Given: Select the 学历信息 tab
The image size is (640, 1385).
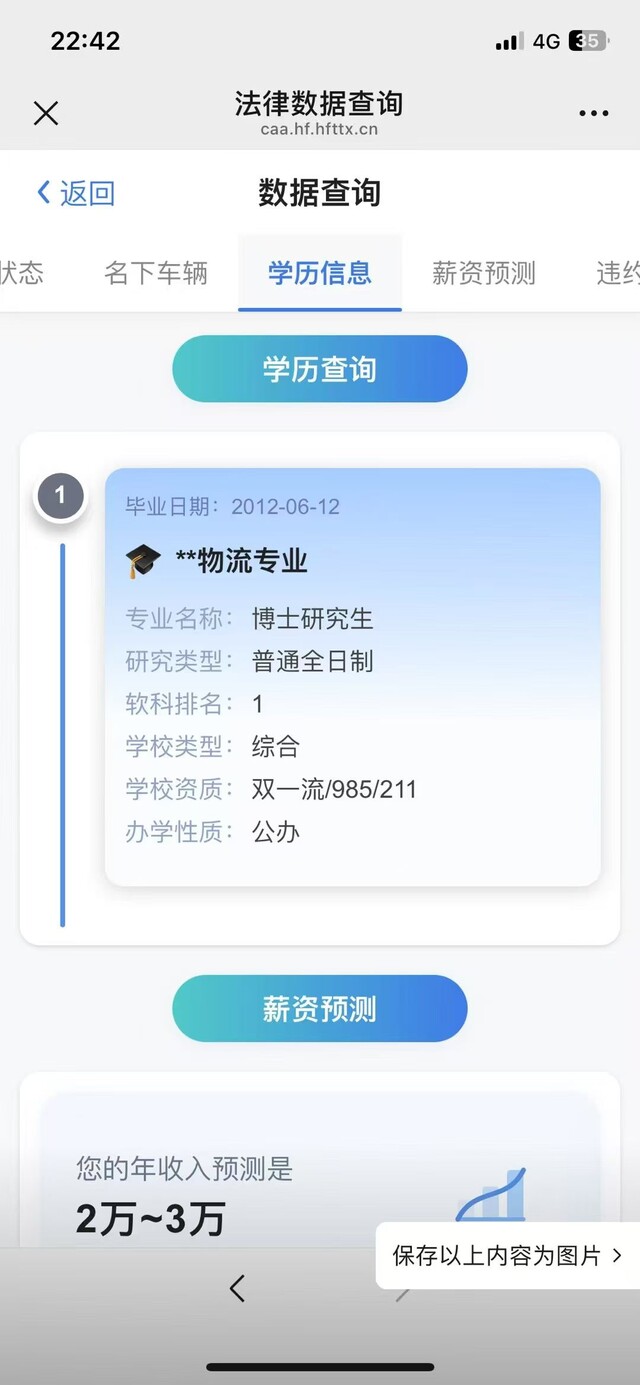Looking at the screenshot, I should point(319,273).
